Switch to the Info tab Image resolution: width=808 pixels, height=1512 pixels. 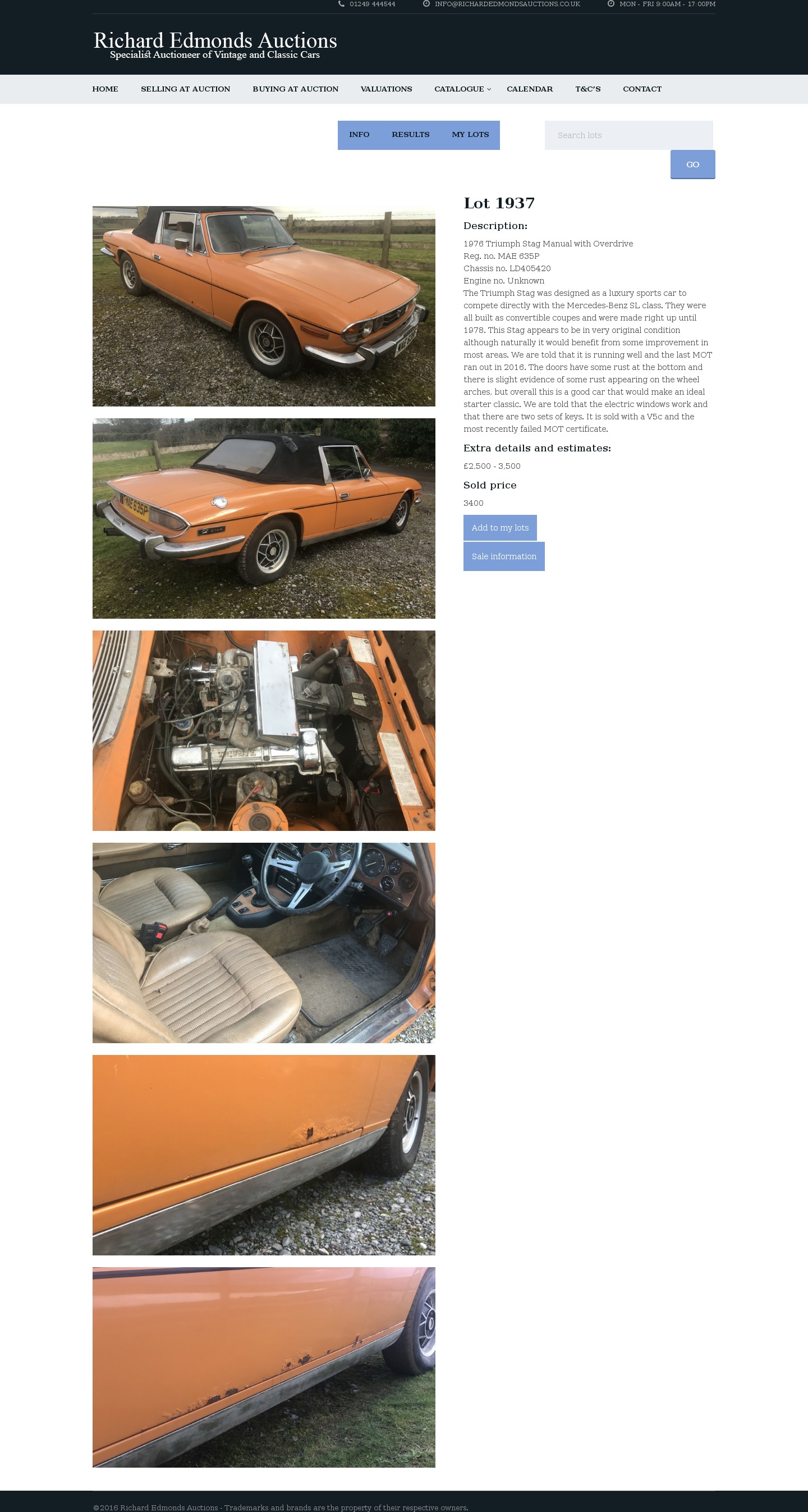pos(359,135)
